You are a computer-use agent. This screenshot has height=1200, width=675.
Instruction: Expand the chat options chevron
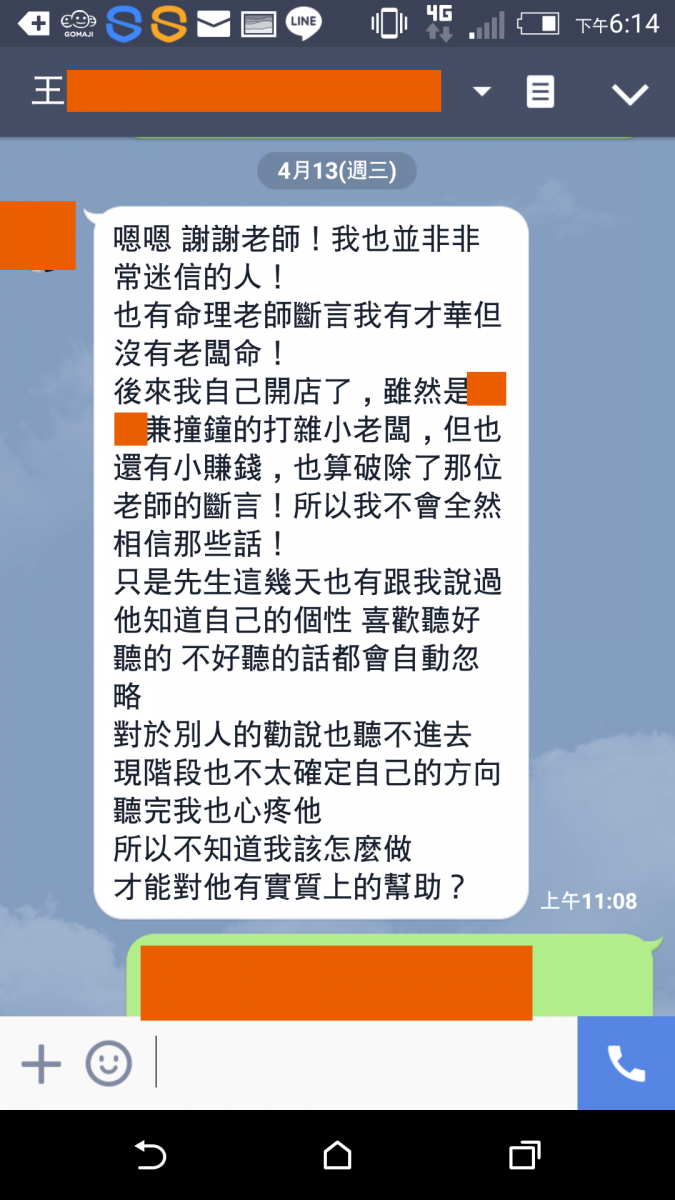point(630,94)
